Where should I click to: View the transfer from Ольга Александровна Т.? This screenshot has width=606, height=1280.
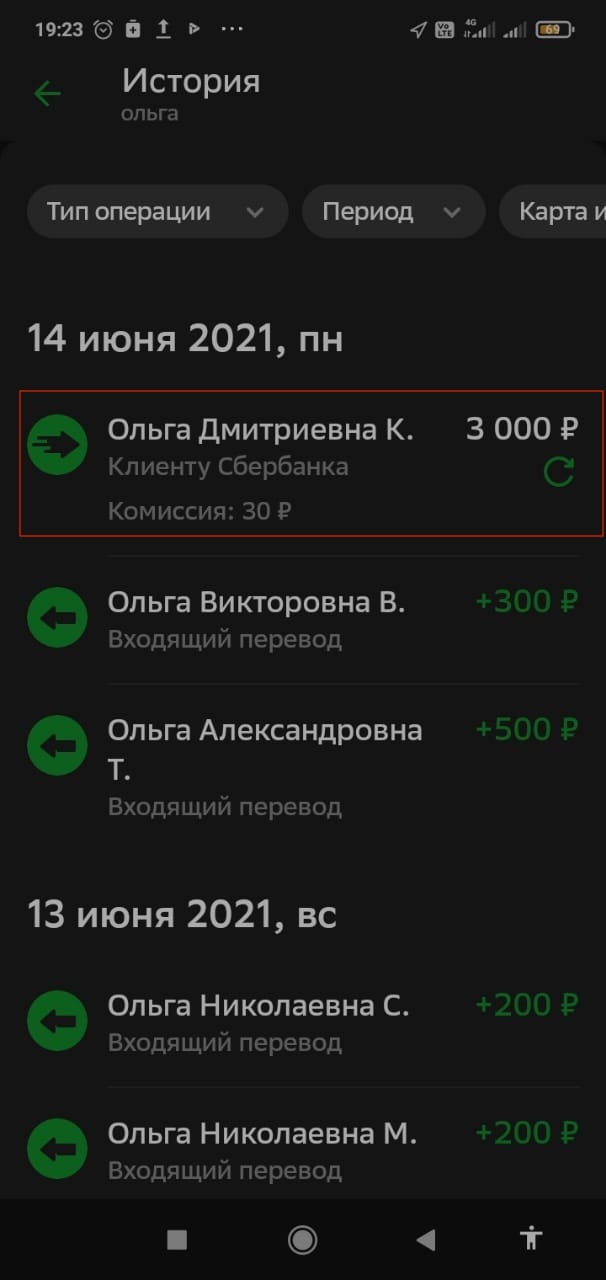tap(300, 765)
